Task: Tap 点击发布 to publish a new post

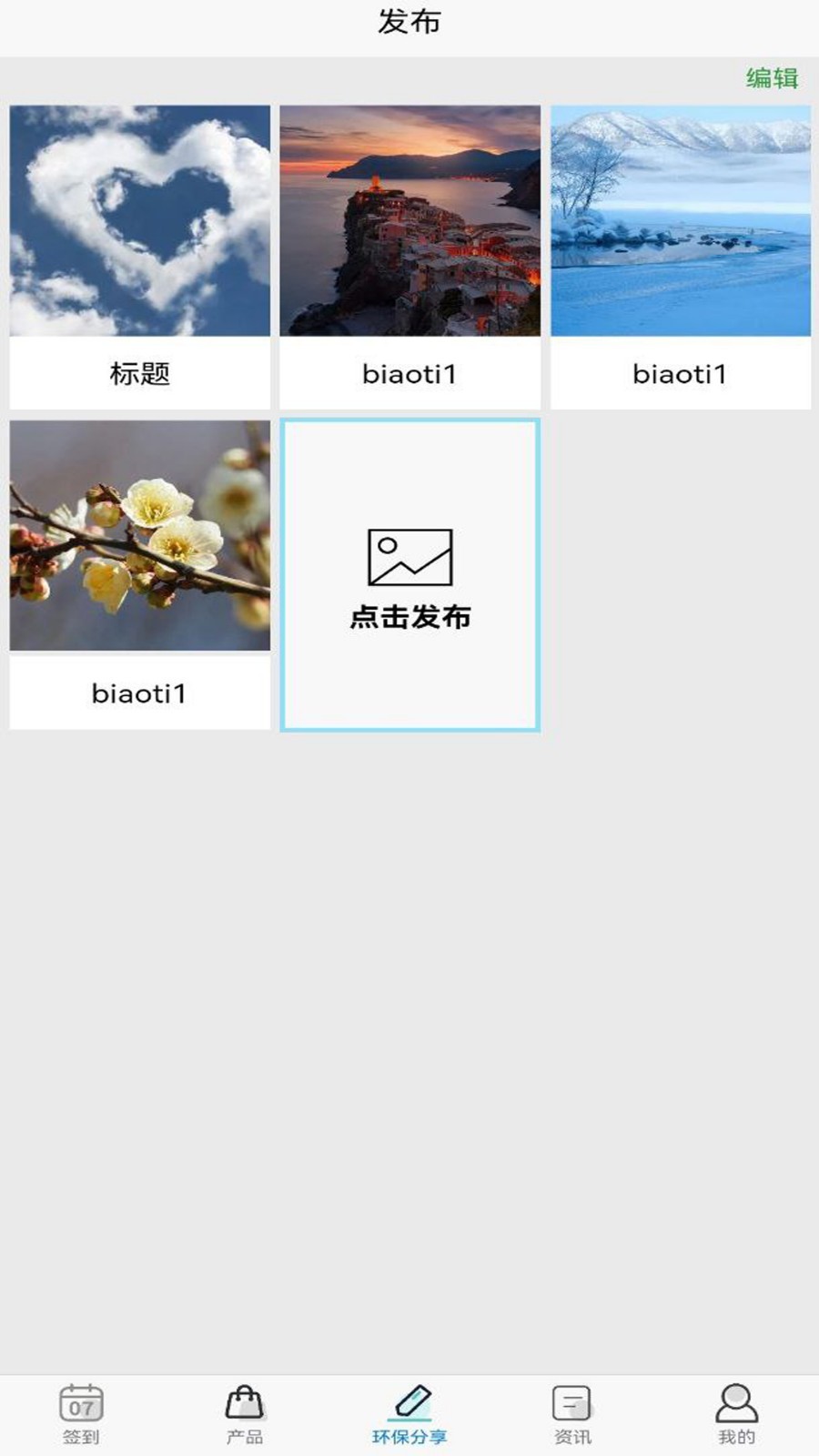Action: click(409, 575)
